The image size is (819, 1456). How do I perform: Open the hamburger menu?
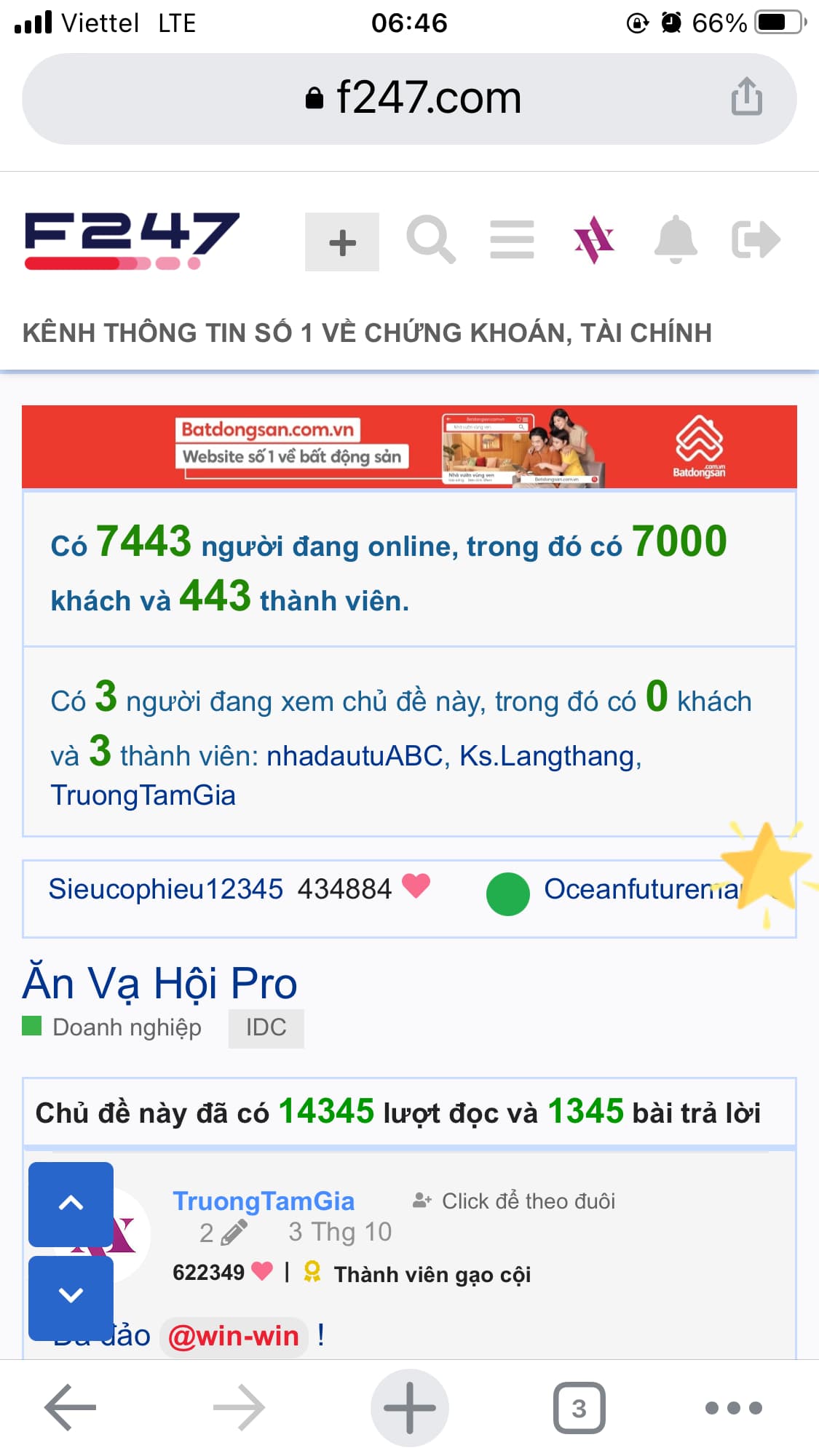pos(512,239)
